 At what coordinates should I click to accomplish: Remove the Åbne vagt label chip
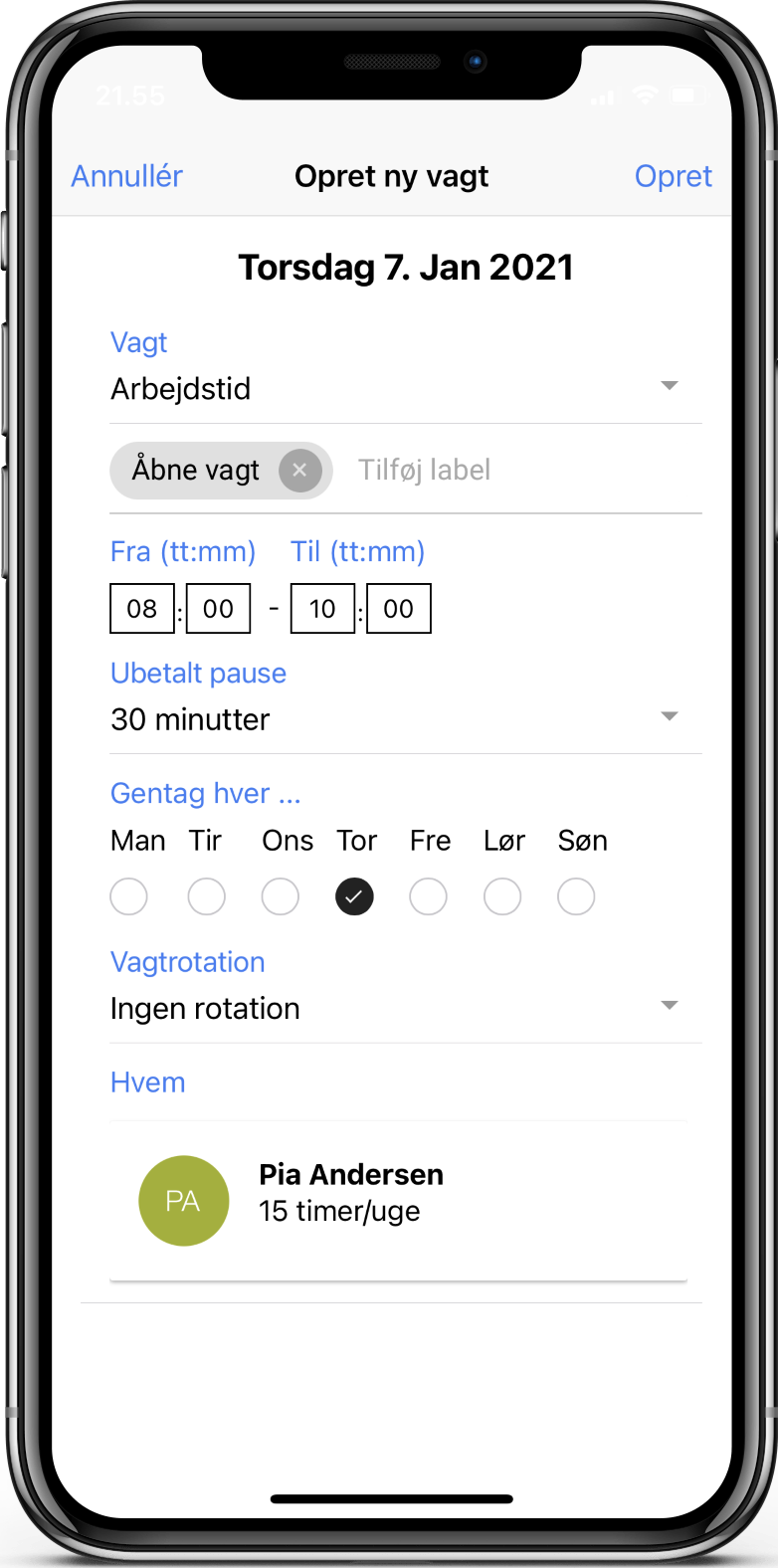coord(299,470)
